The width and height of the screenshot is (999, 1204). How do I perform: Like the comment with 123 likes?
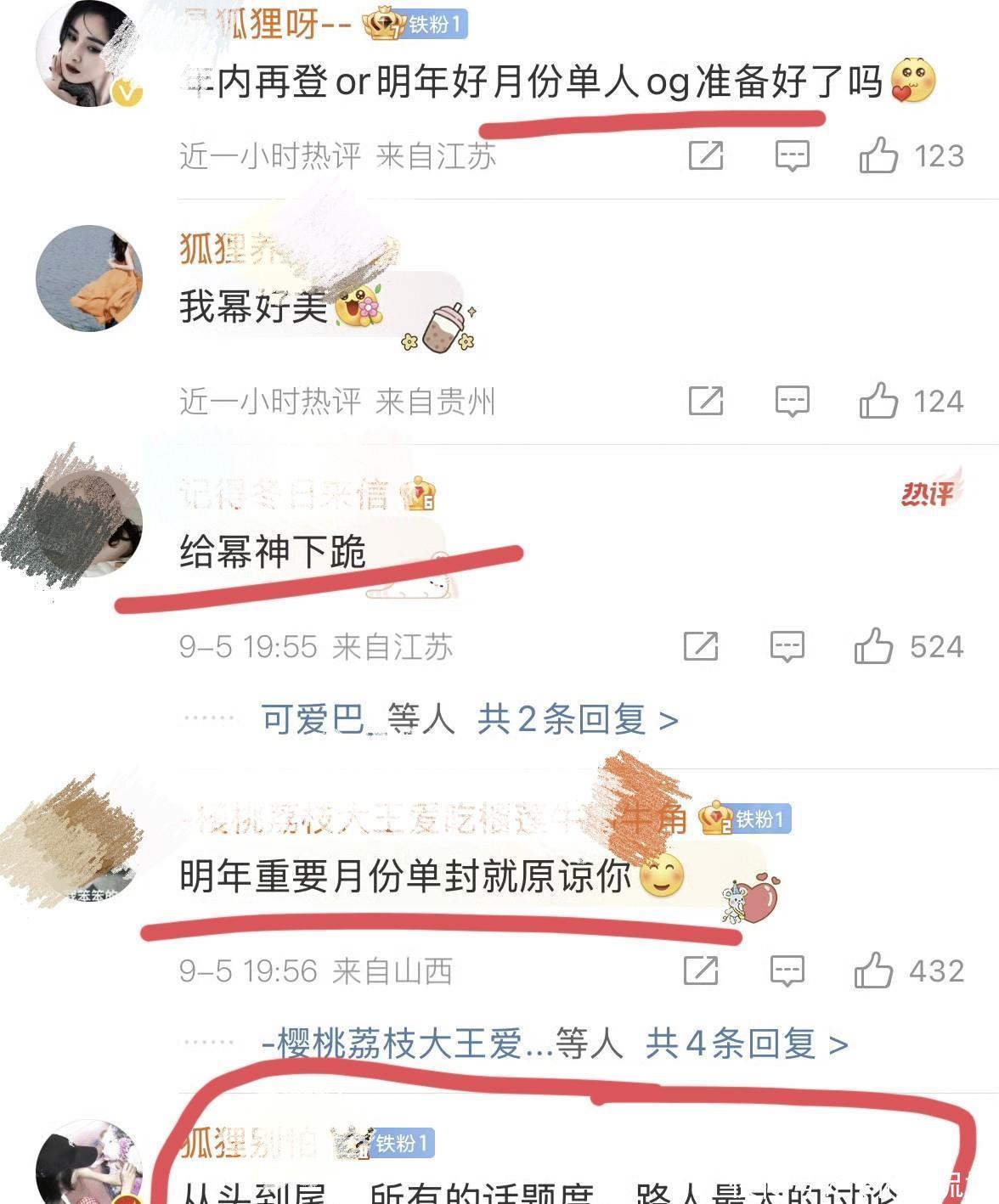pos(878,155)
